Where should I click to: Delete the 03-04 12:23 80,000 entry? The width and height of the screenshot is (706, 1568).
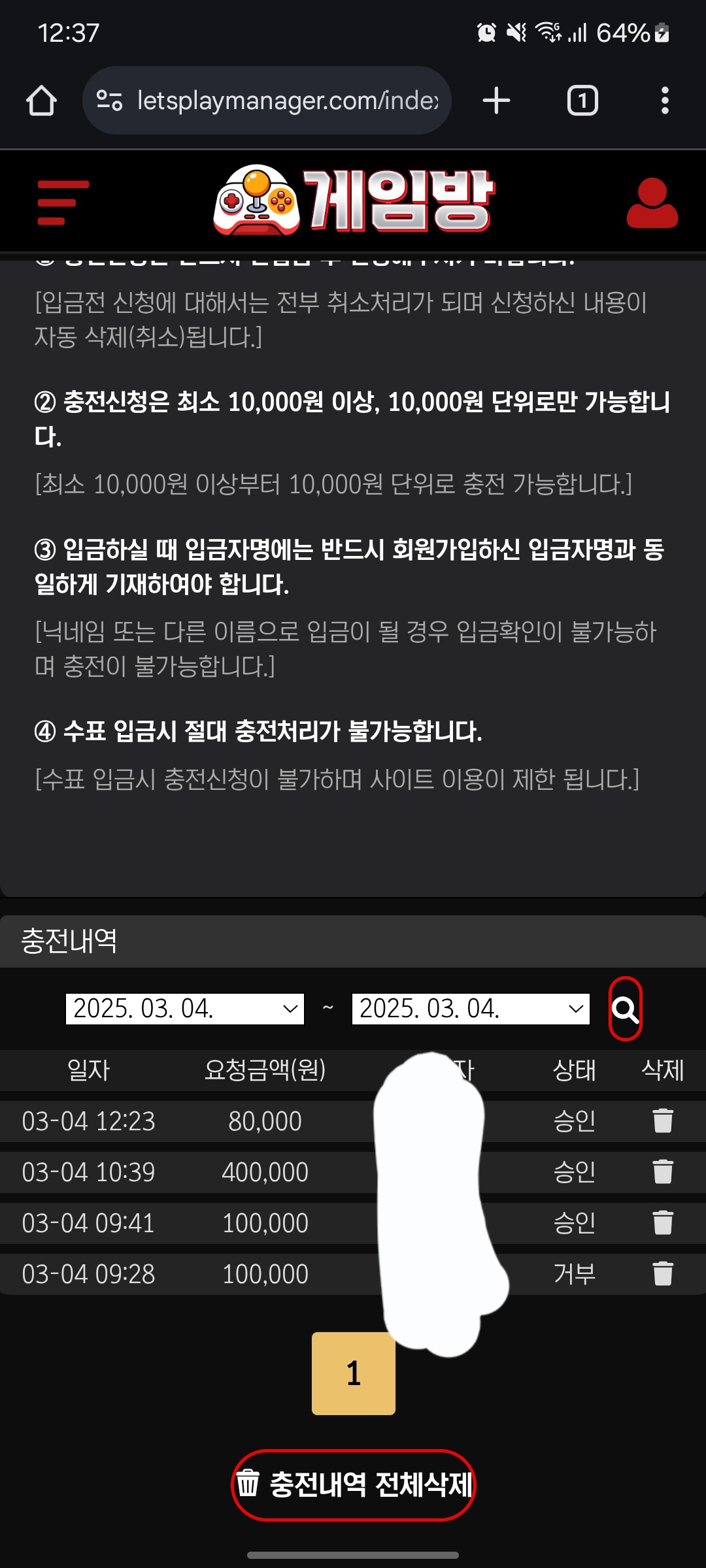point(662,1121)
